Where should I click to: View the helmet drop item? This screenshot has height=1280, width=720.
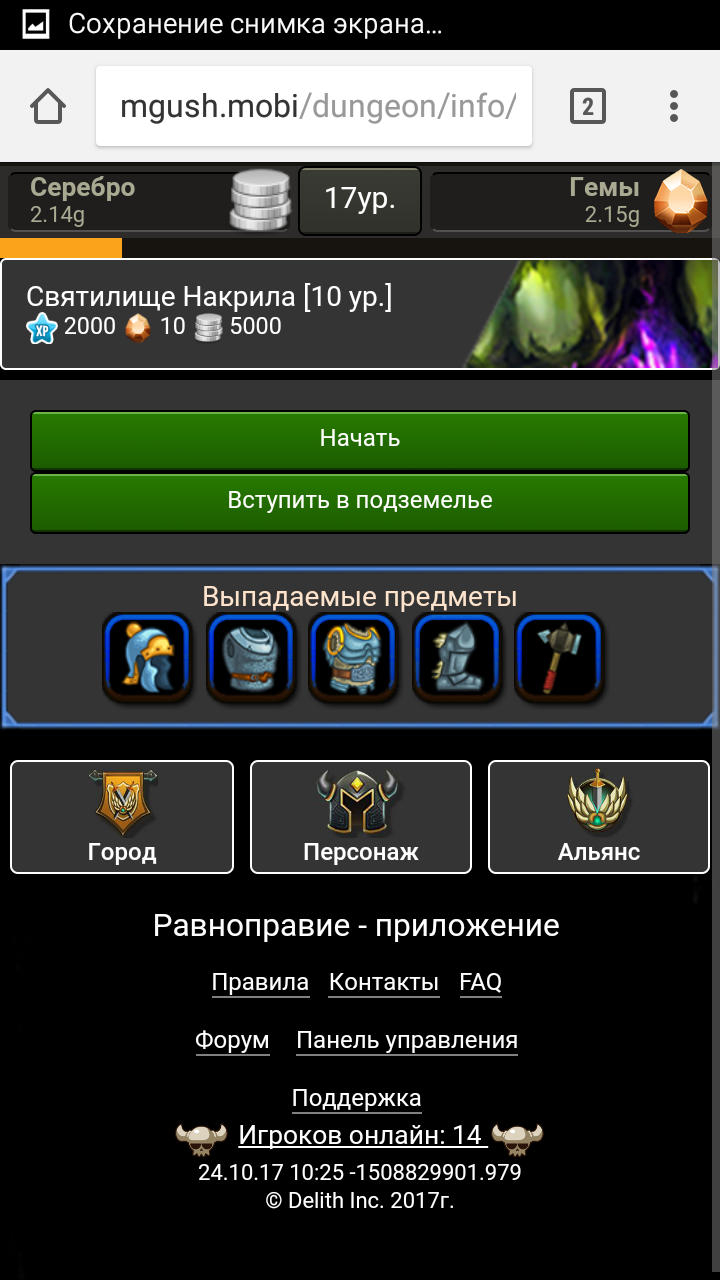147,658
